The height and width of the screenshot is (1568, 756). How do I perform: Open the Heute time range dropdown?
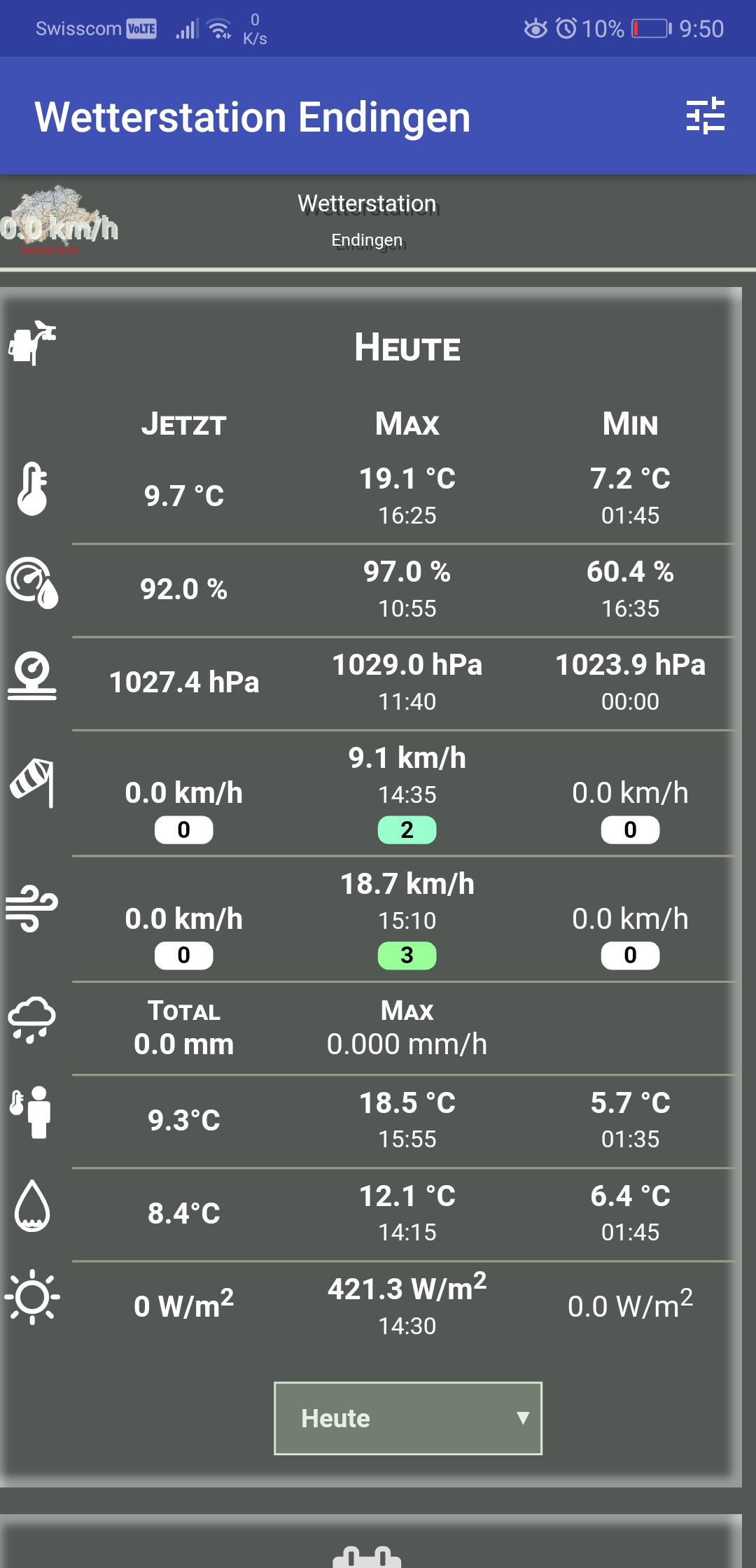[407, 1418]
